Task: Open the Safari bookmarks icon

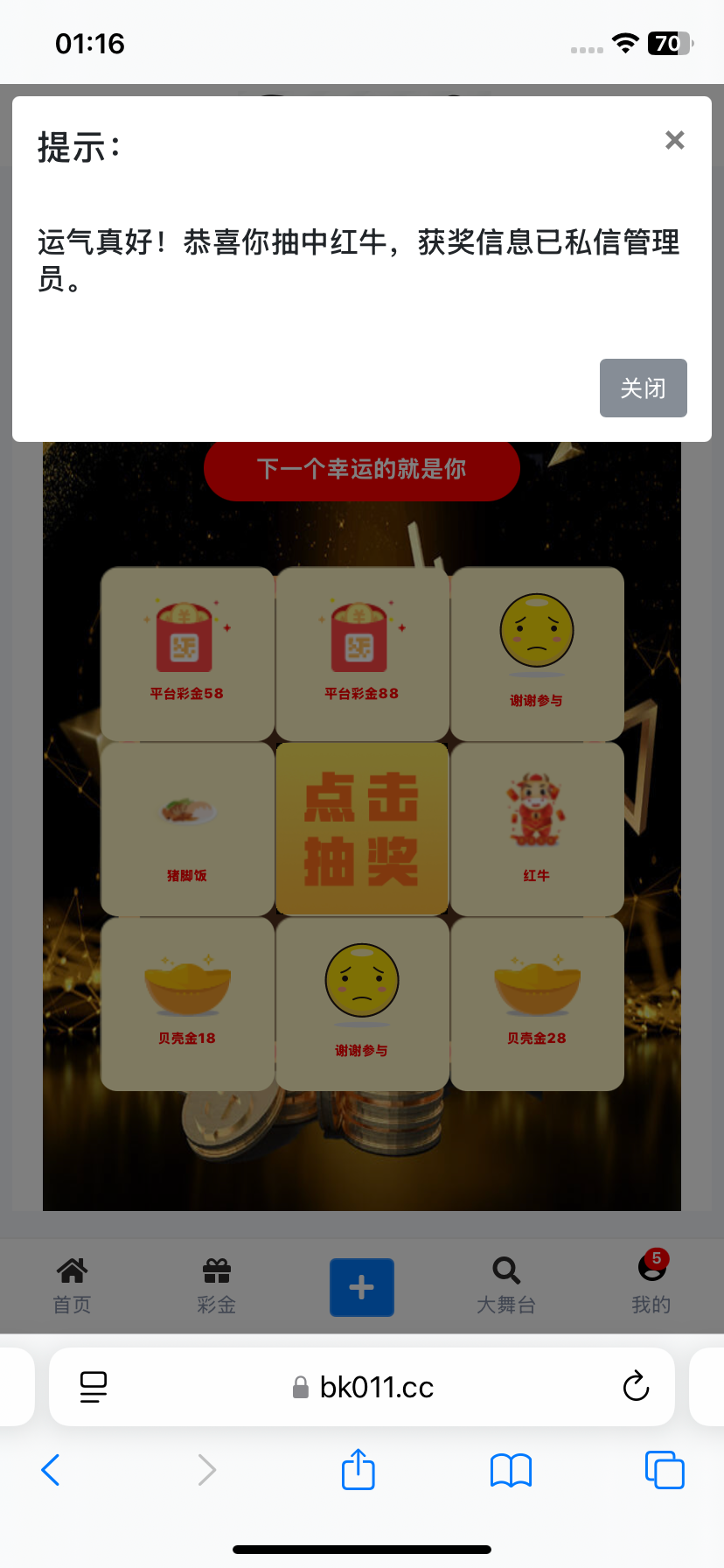Action: (511, 1470)
